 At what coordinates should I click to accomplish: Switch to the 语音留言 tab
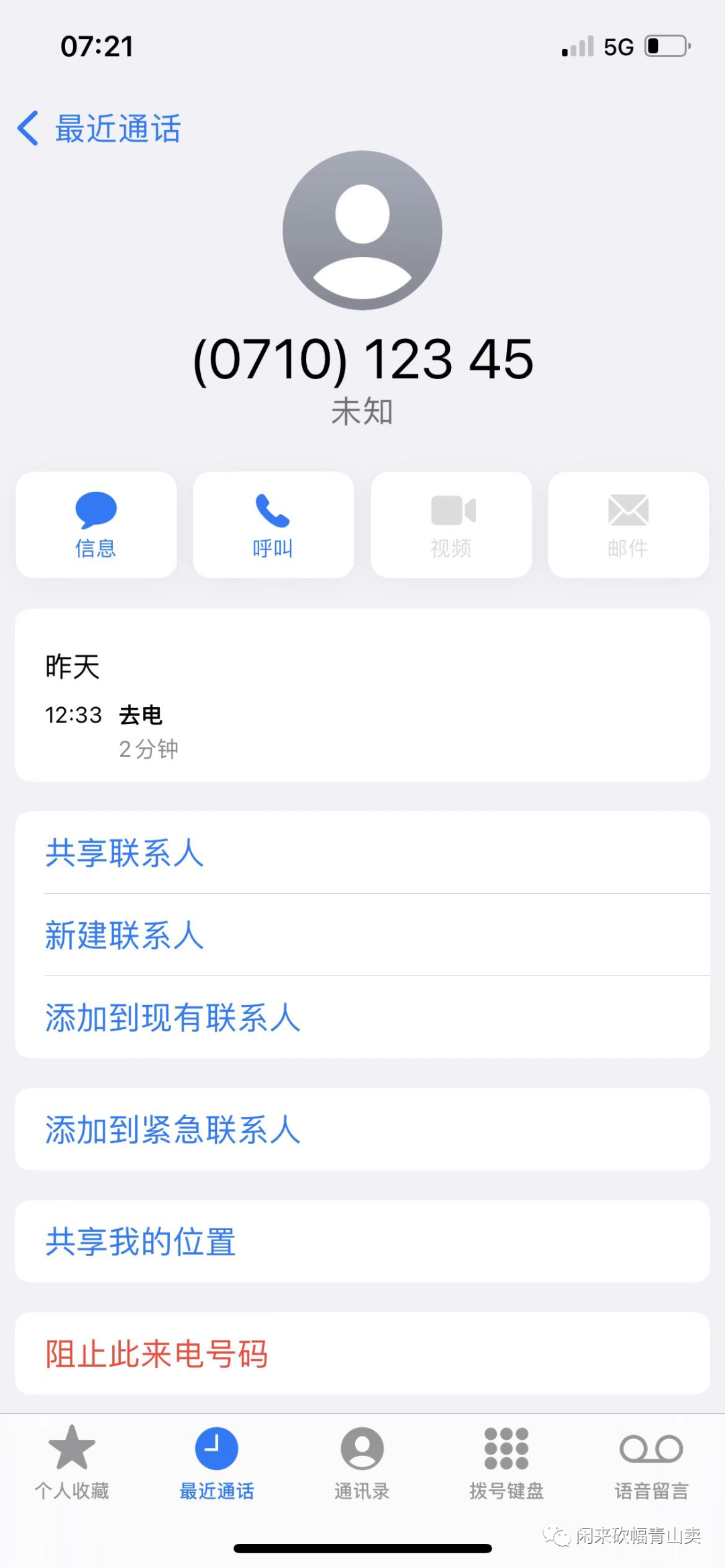point(652,1463)
